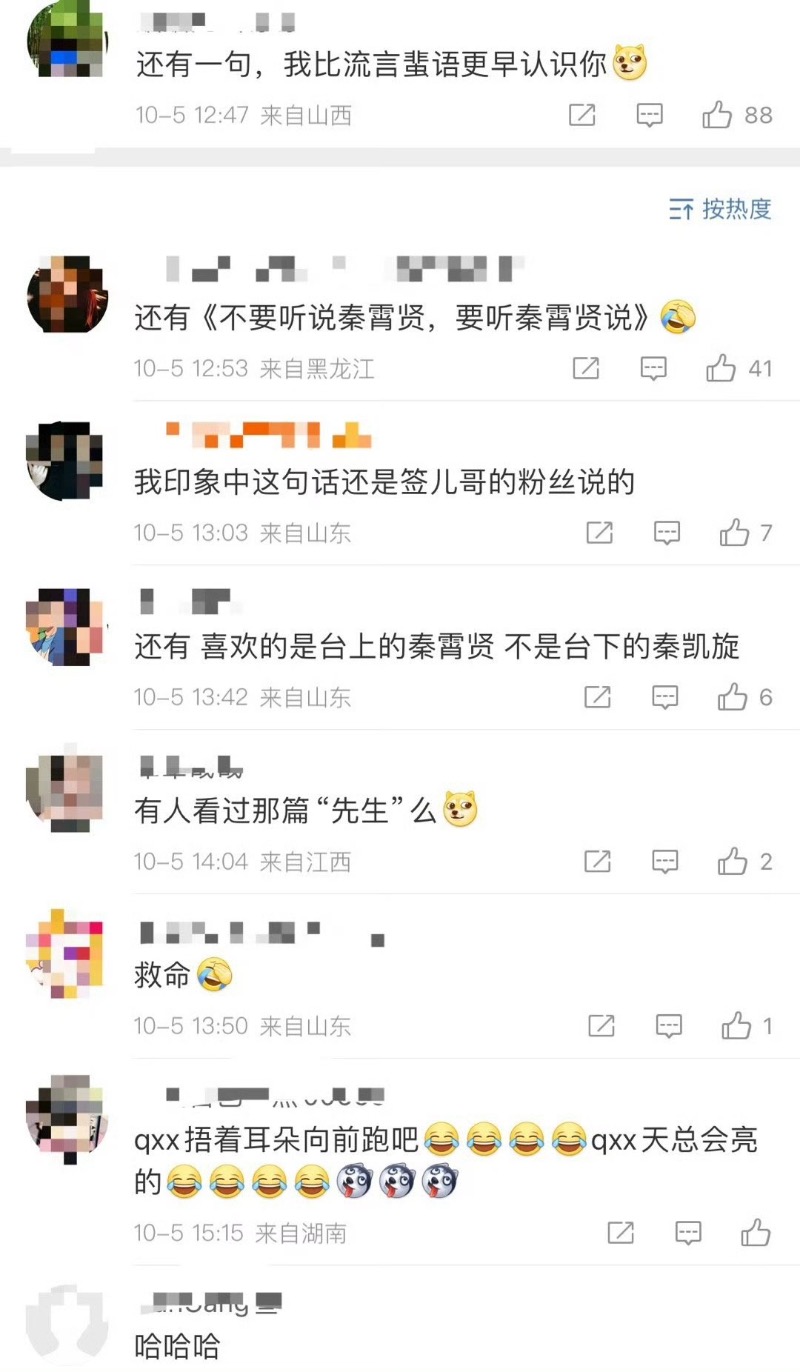Share the 不要听说秦霄贤 comment
This screenshot has height=1372, width=800.
click(x=586, y=369)
